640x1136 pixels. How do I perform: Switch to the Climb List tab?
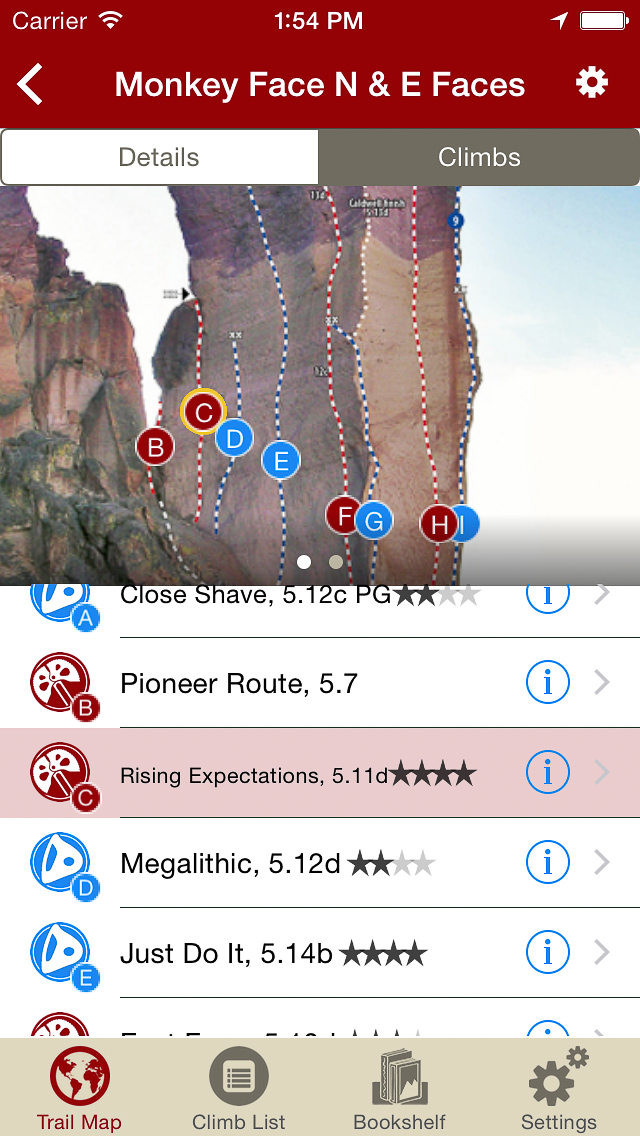pyautogui.click(x=239, y=1090)
